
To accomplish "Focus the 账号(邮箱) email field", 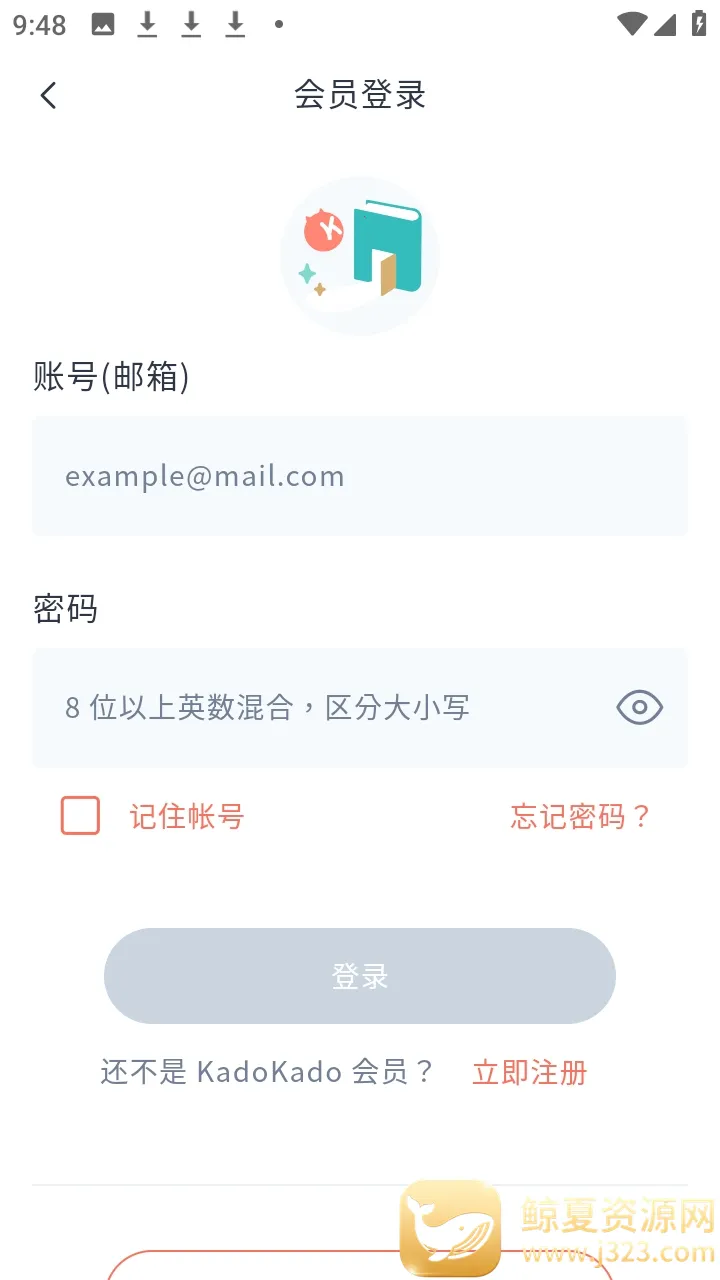I will (360, 476).
